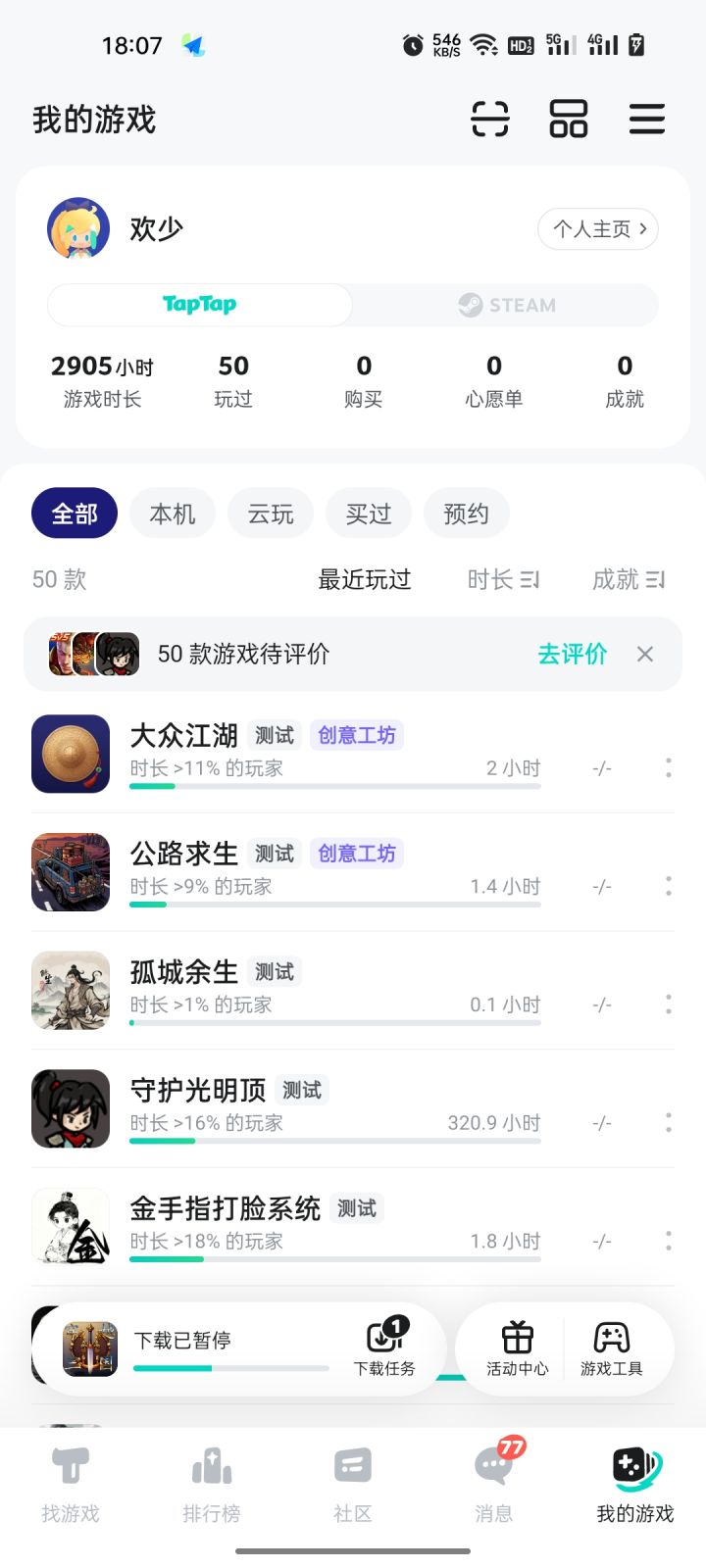
Task: Select the 本机 filter chip
Action: (x=173, y=514)
